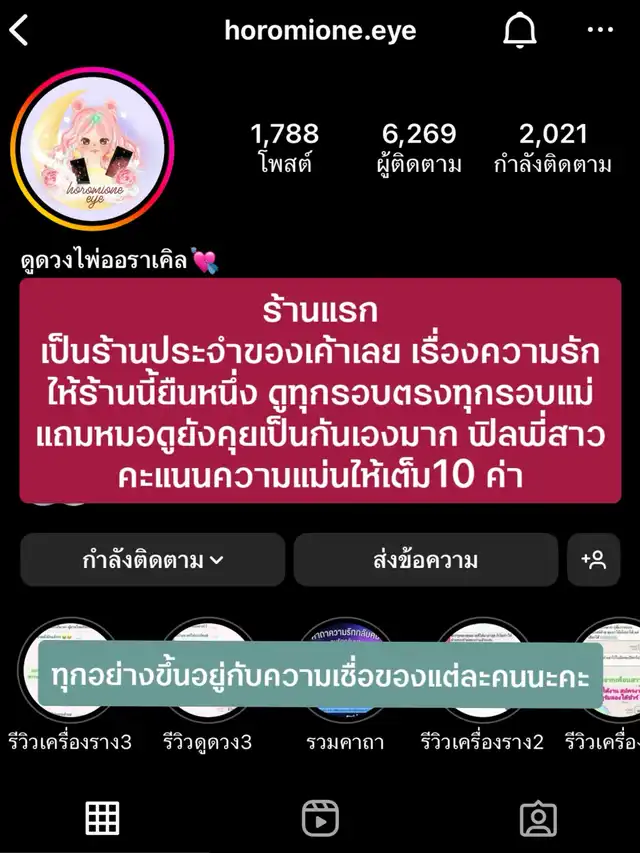Show suggested accounts with the add-person button
The image size is (640, 853).
[x=593, y=560]
